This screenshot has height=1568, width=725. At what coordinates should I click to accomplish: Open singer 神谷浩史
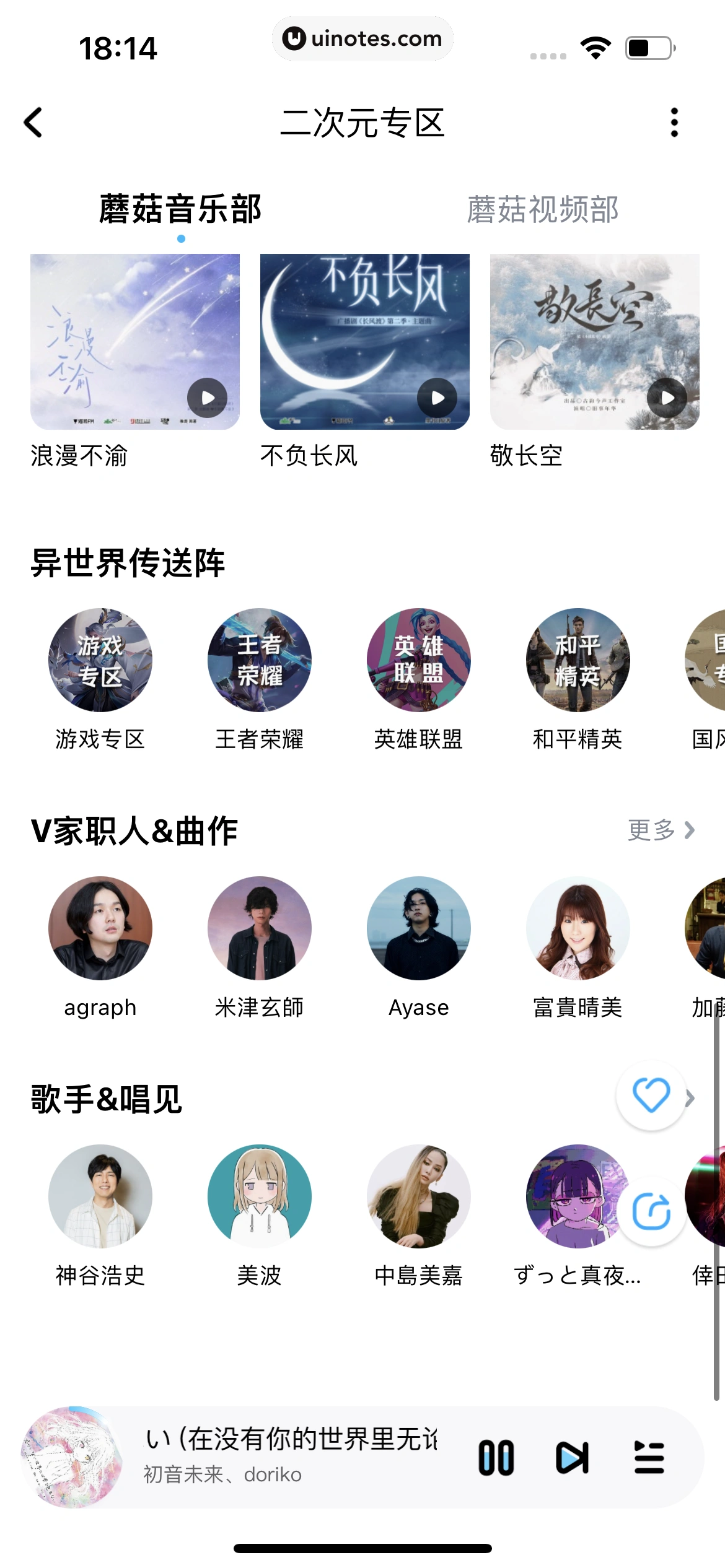click(100, 1196)
